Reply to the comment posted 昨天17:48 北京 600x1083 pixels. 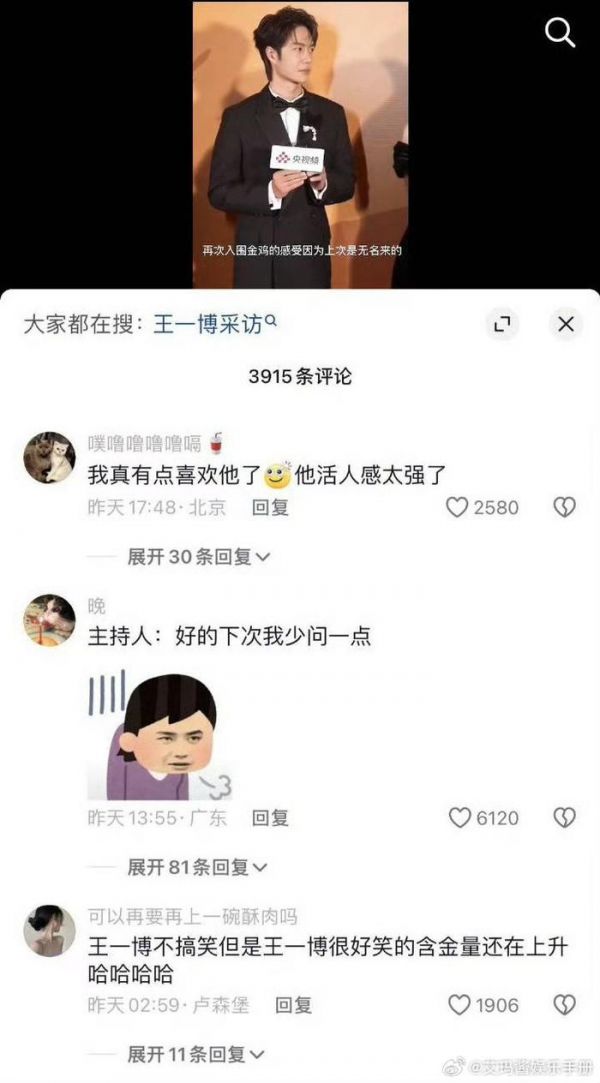click(x=270, y=507)
